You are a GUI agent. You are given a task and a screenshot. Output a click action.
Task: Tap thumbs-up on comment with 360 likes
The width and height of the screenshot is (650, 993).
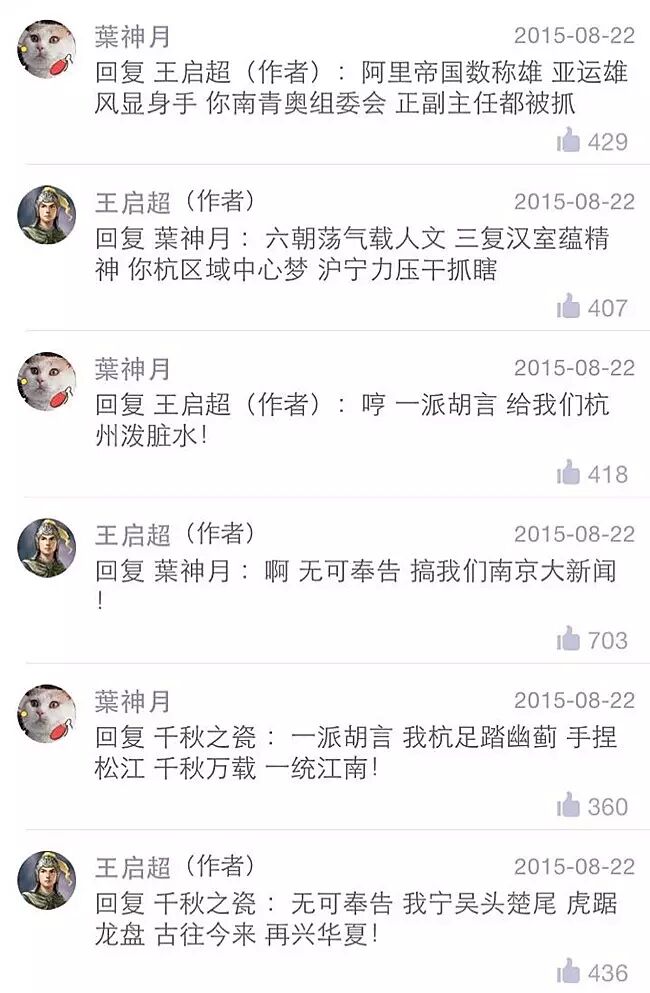(x=568, y=805)
